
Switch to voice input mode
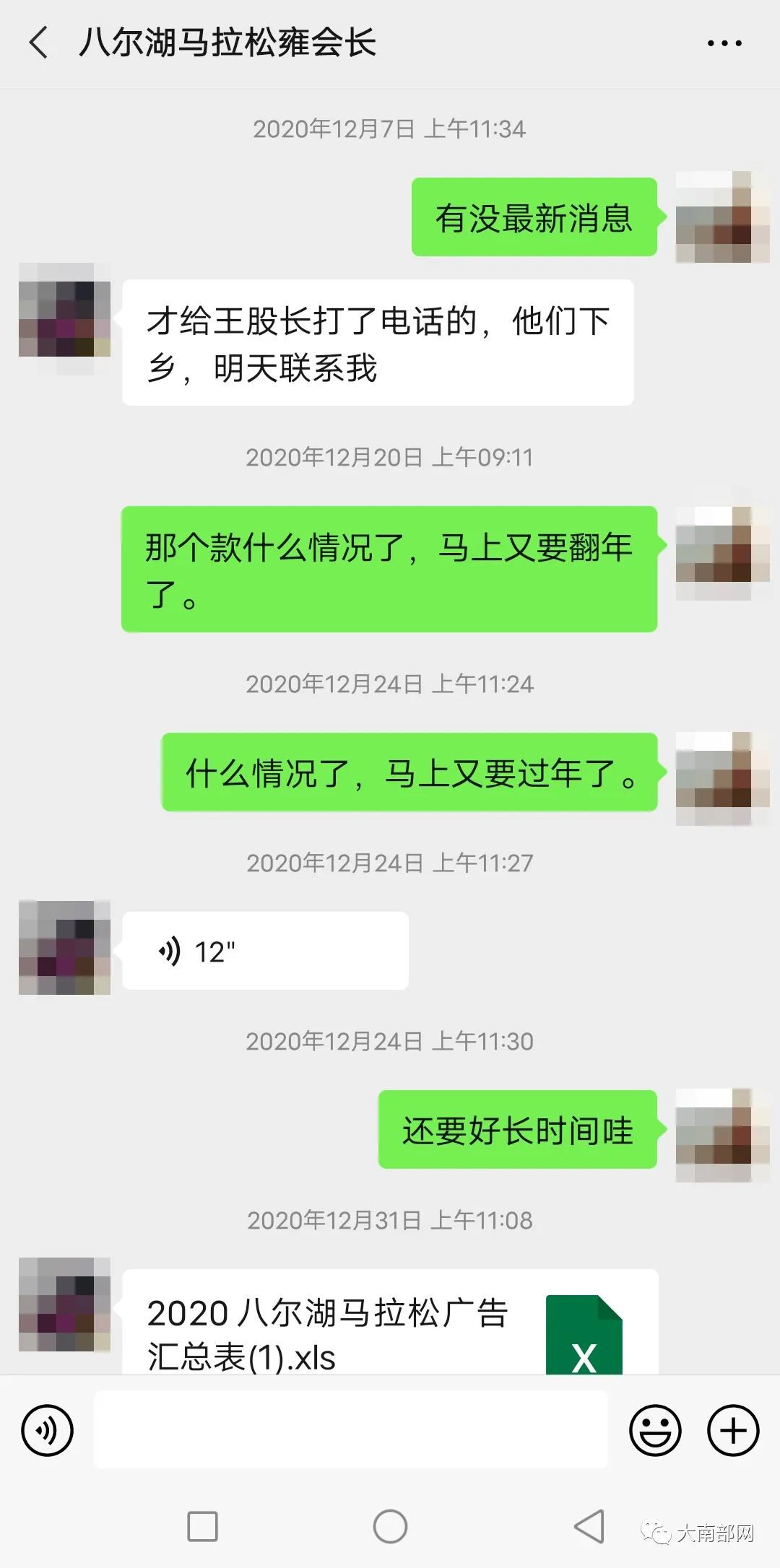(48, 1430)
